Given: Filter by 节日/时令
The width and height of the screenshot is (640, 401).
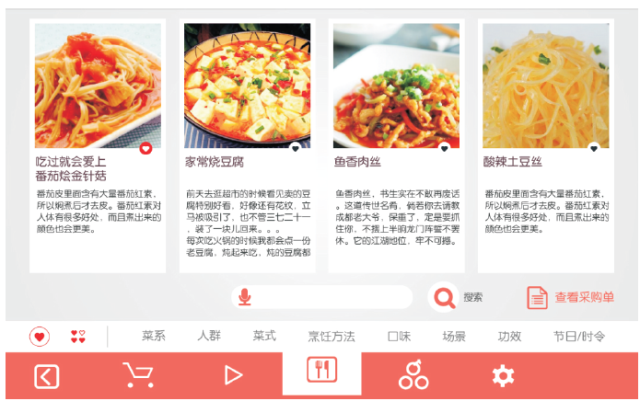Looking at the screenshot, I should (579, 336).
